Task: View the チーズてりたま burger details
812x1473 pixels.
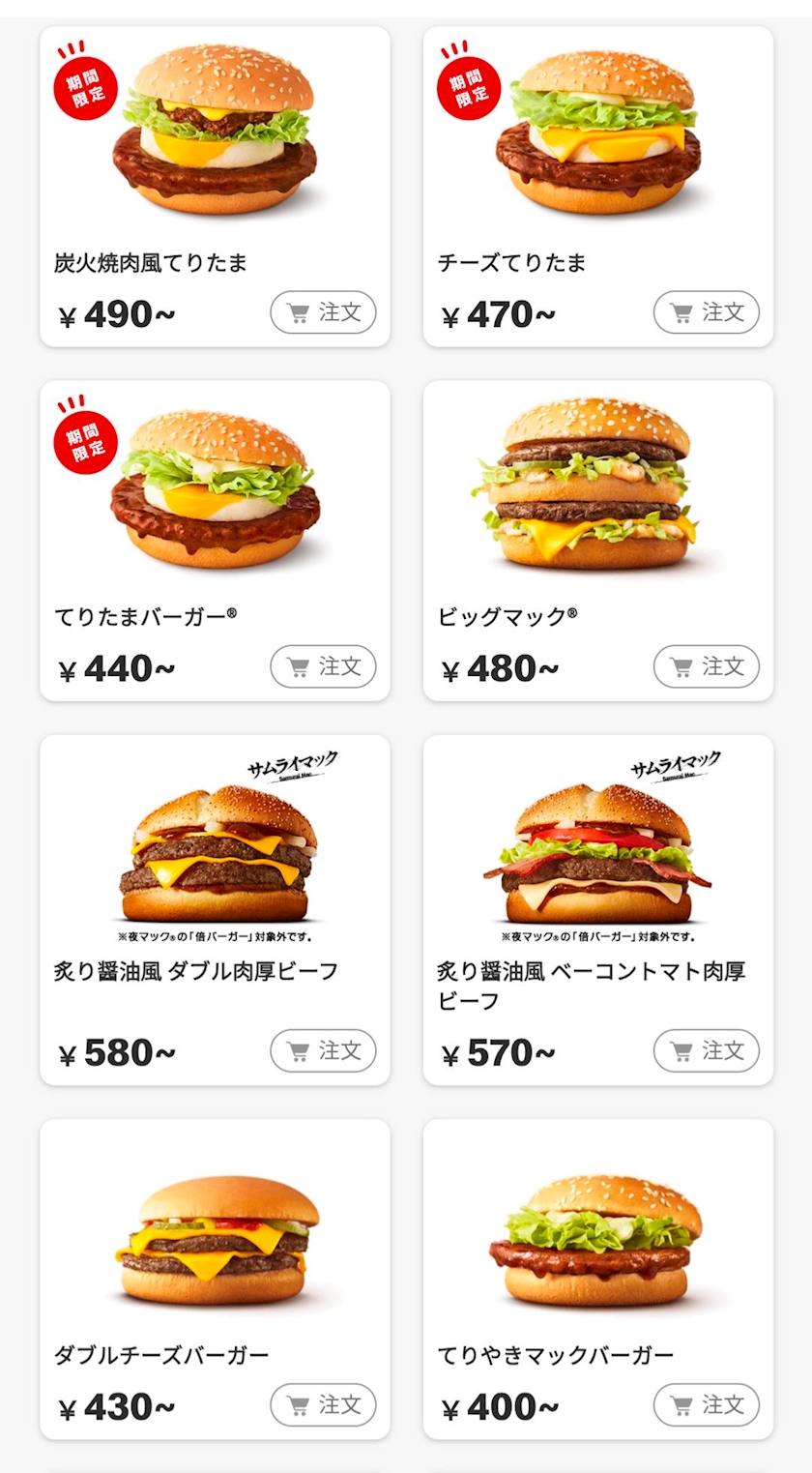Action: pos(597,135)
